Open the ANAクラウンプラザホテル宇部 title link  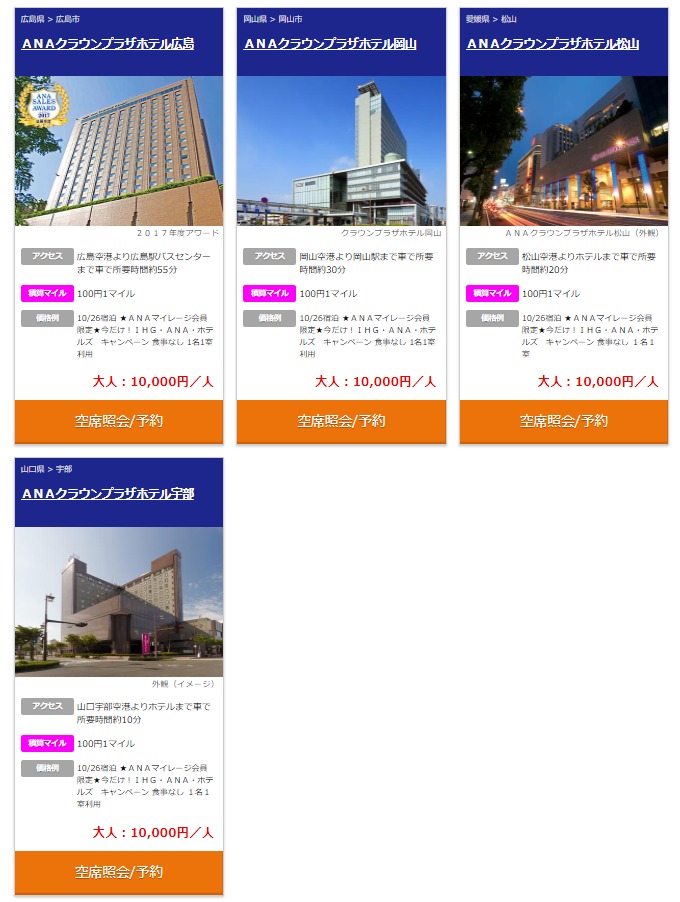(108, 494)
